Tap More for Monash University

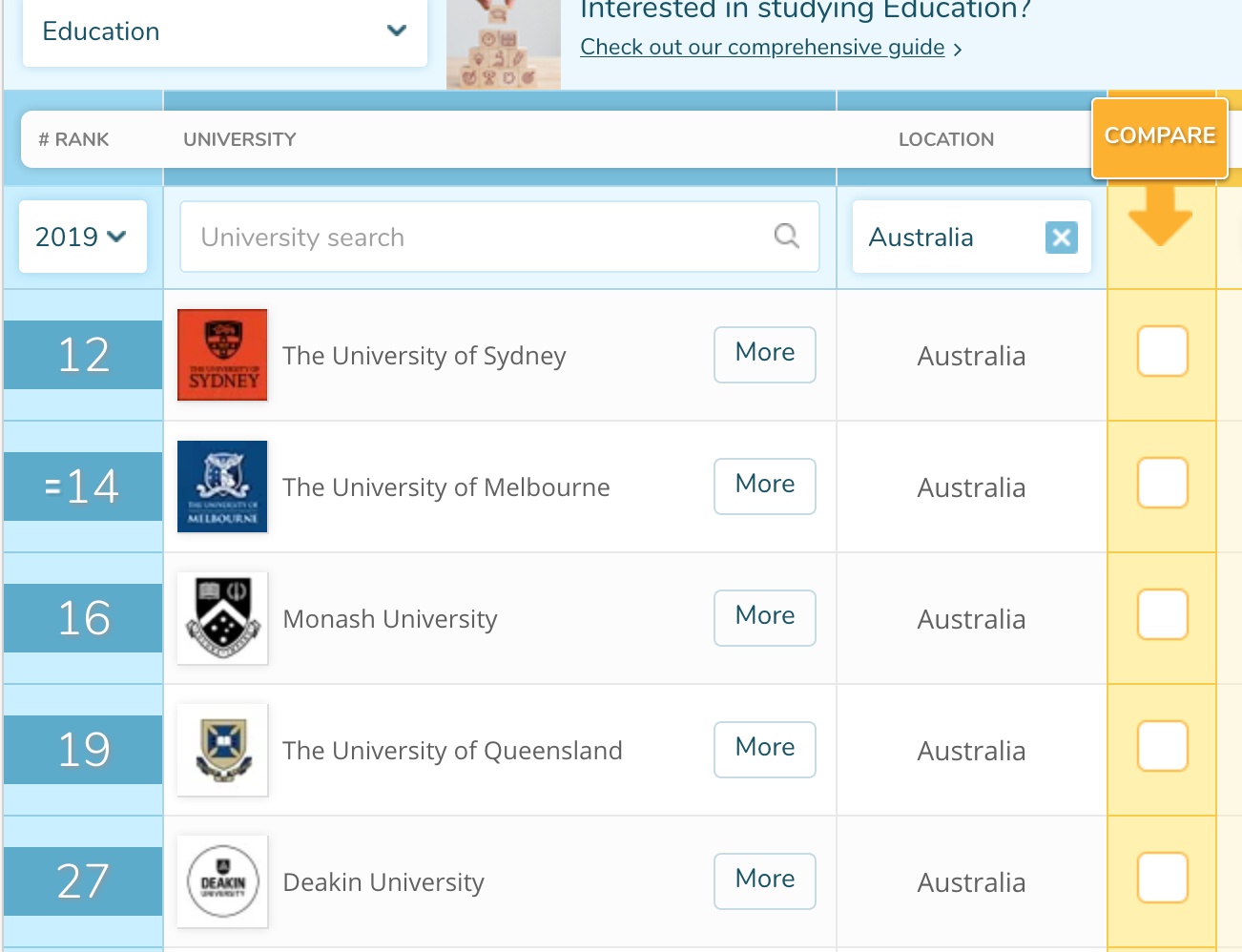764,617
